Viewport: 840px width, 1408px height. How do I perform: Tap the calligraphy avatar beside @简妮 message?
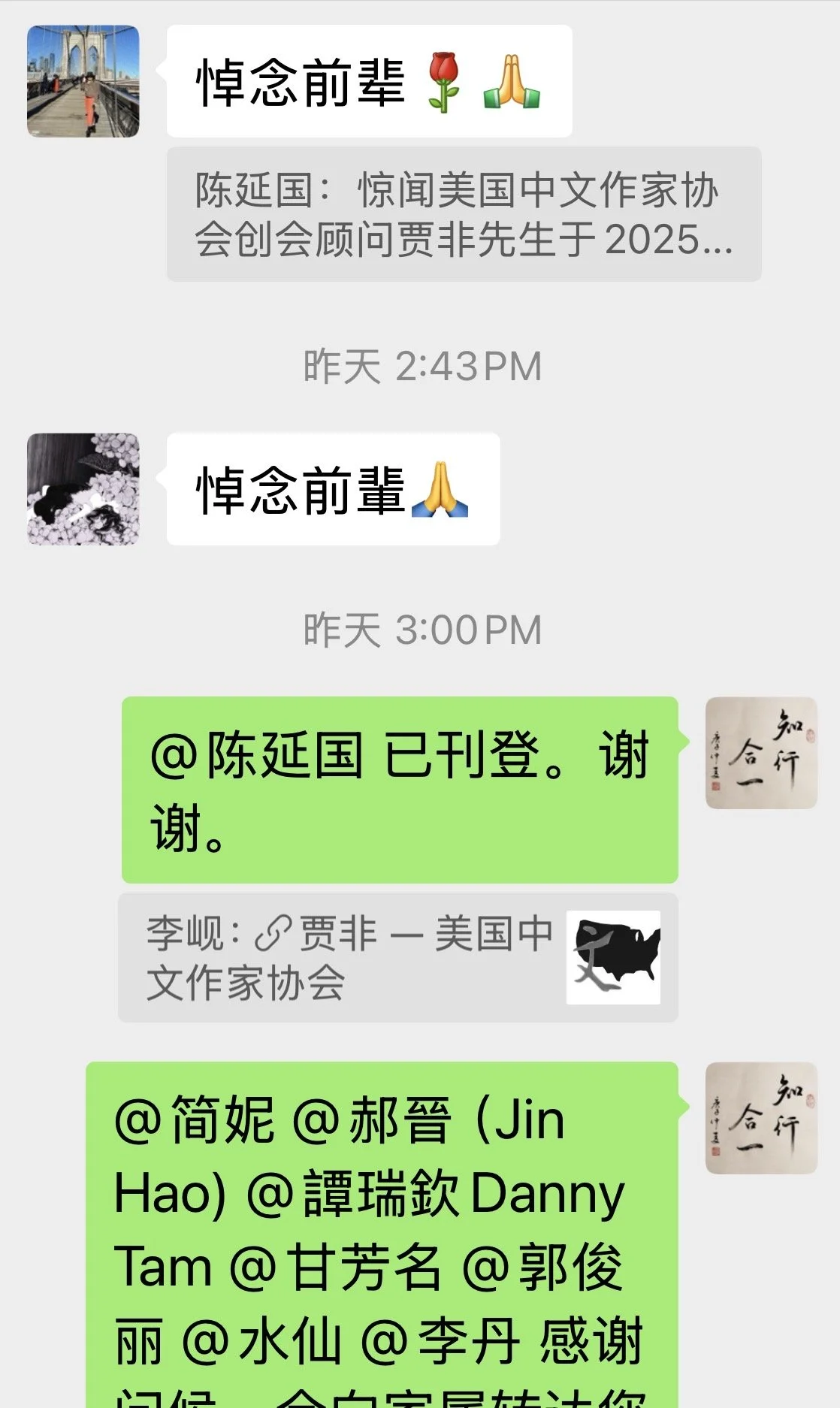(761, 1118)
